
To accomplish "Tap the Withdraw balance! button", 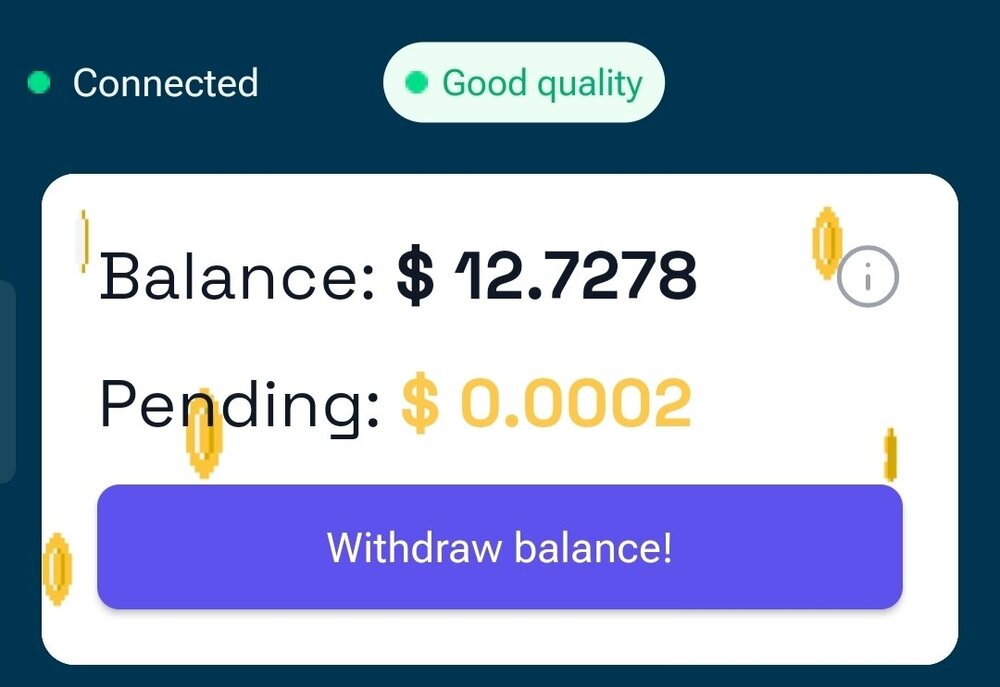I will point(499,547).
